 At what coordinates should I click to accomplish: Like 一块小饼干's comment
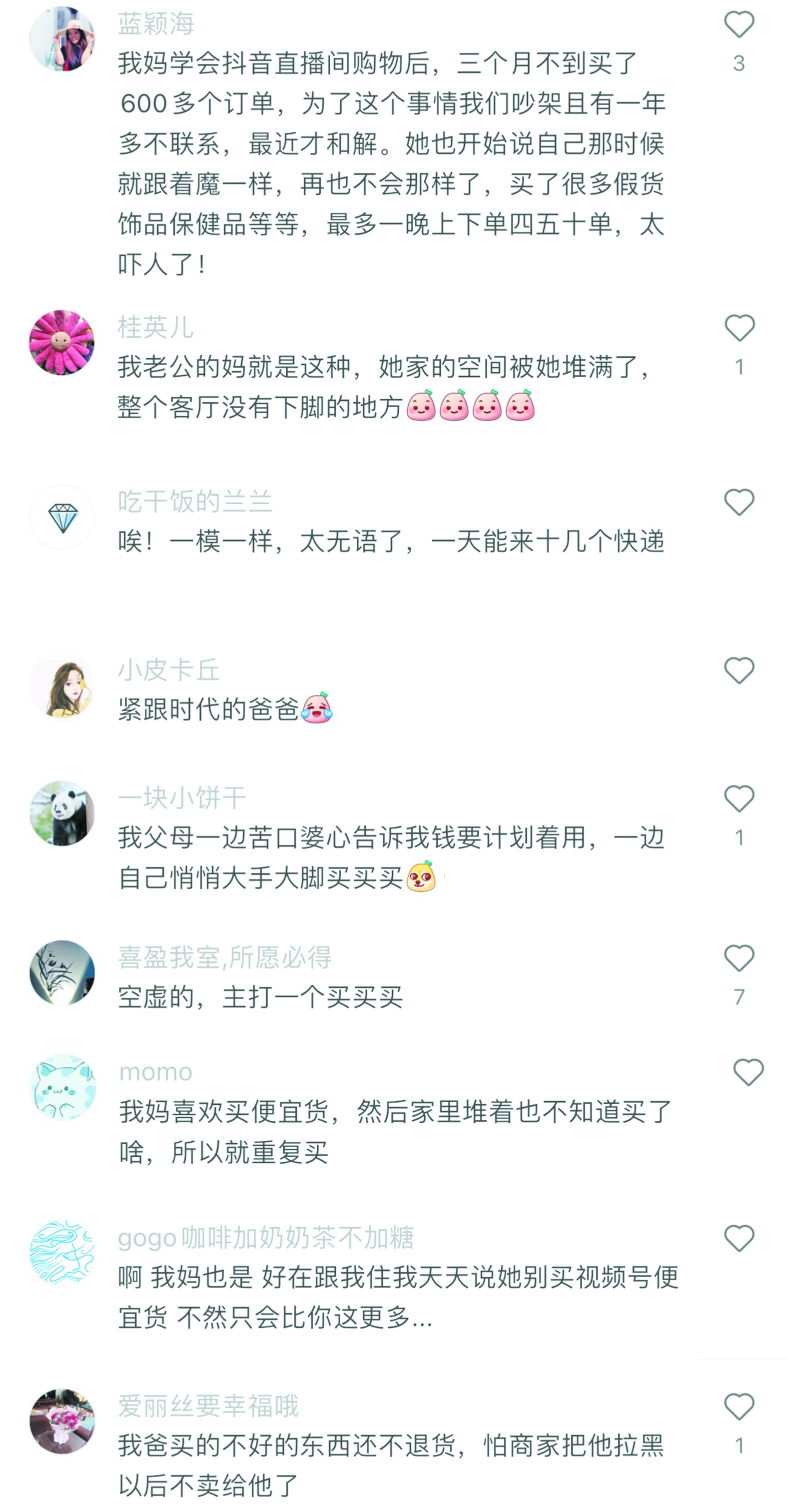click(x=739, y=799)
